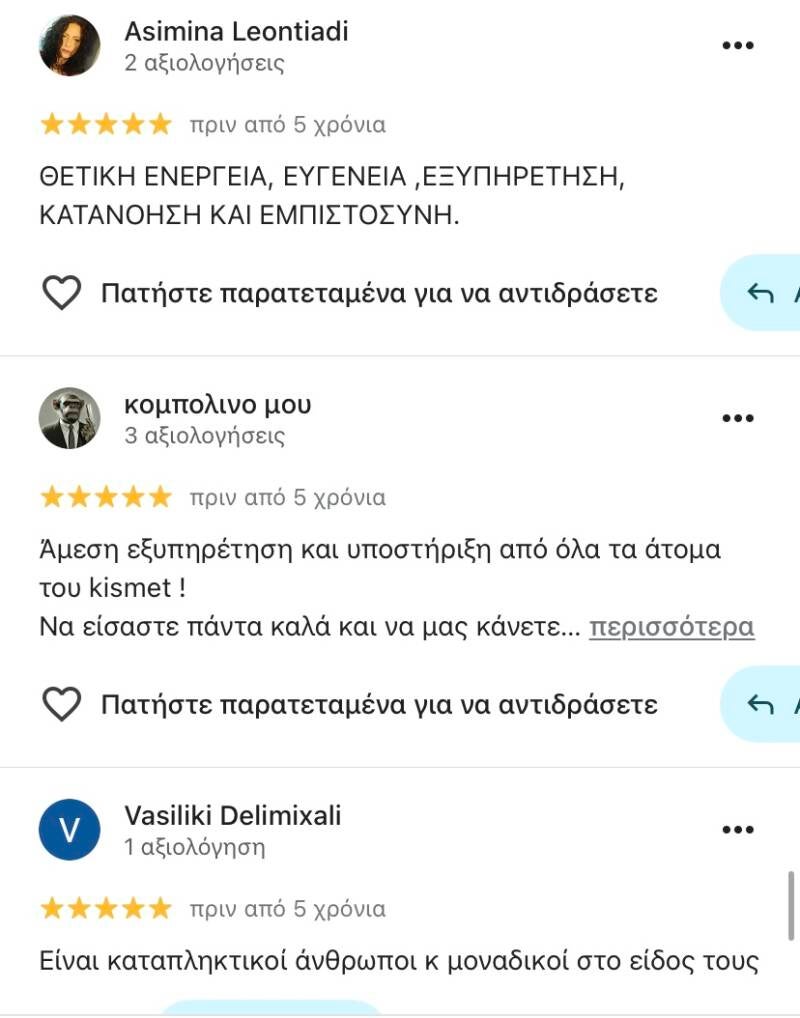This screenshot has height=1018, width=800.
Task: Open Asimina Leontiadi's reviewer profile
Action: (69, 45)
